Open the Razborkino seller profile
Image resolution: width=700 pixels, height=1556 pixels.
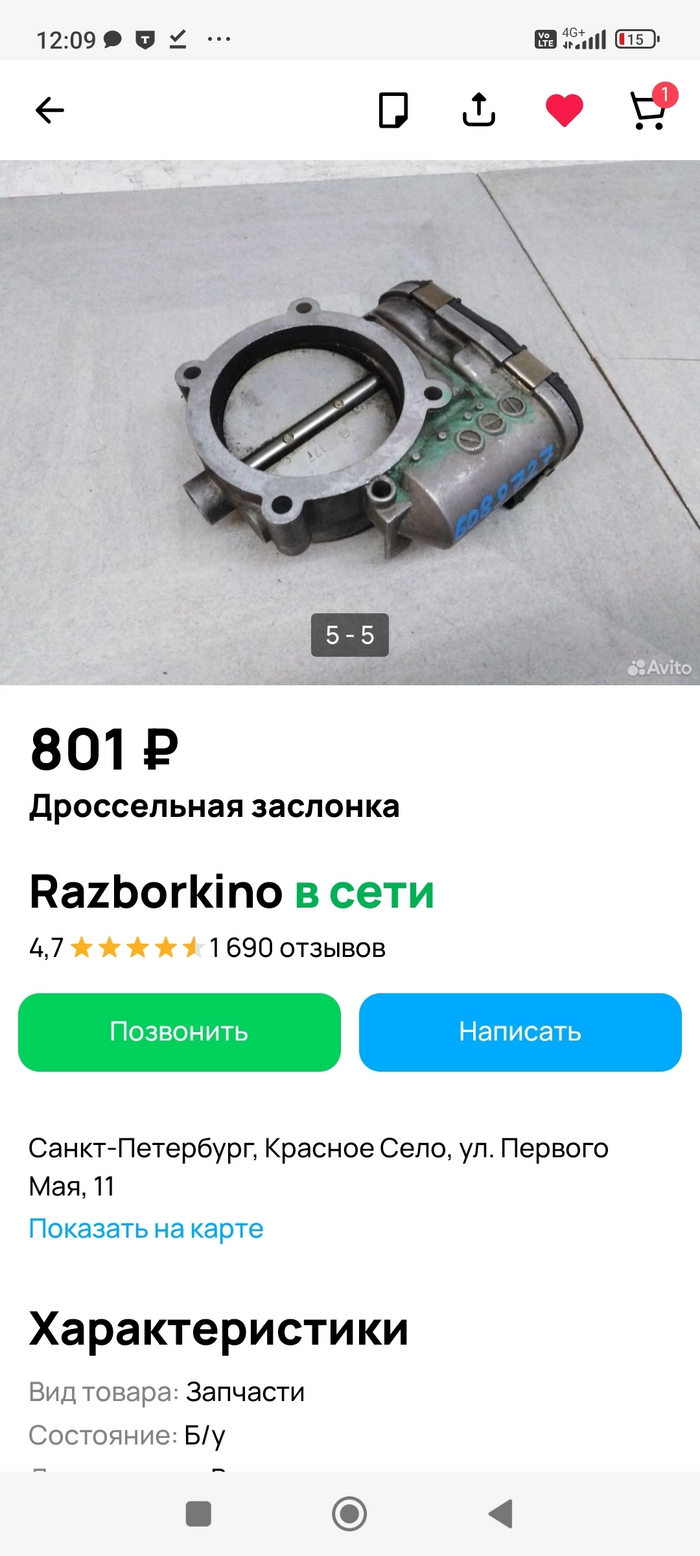(x=156, y=892)
